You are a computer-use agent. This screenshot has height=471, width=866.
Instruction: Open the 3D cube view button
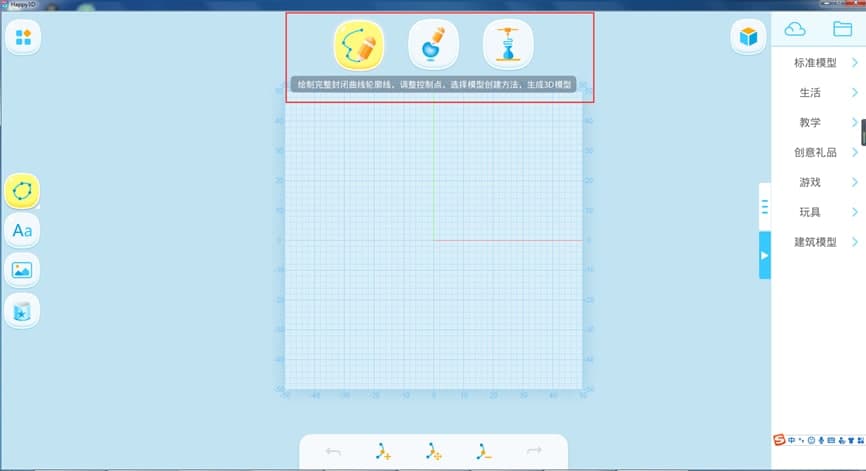[x=748, y=38]
